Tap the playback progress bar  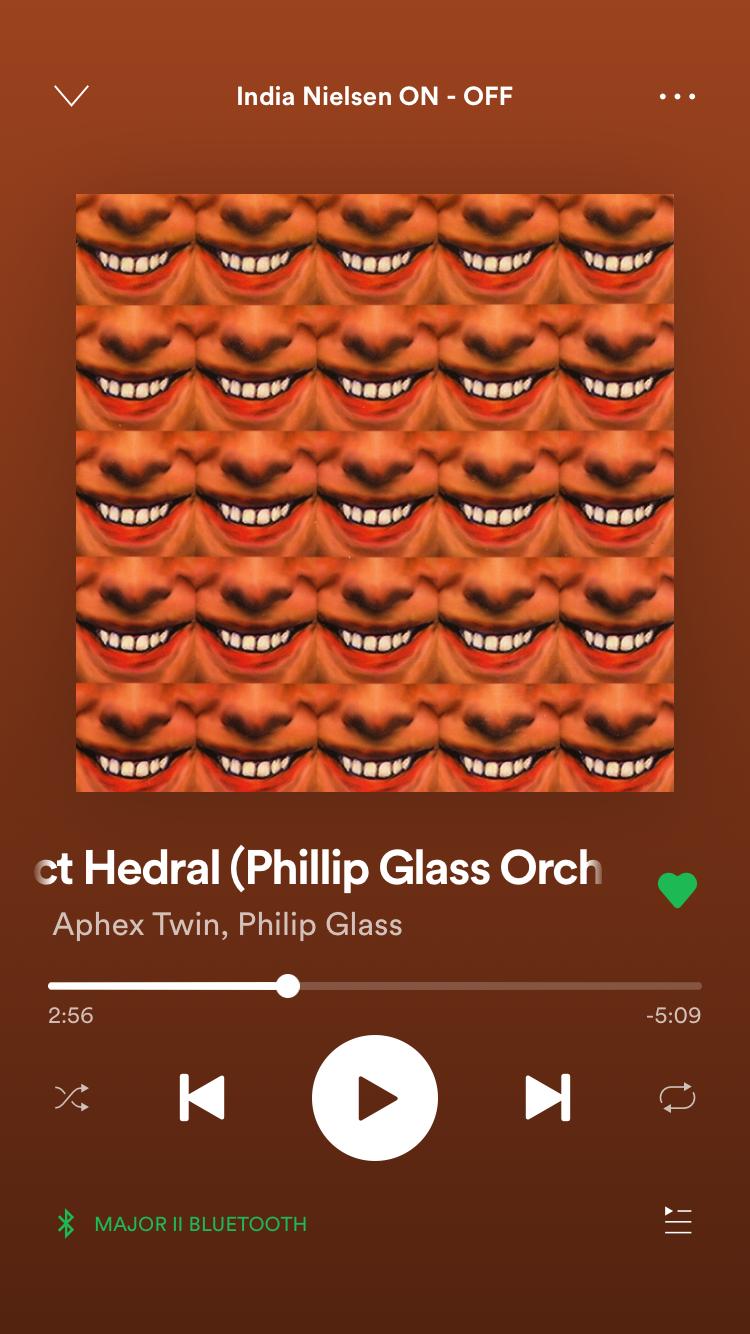[x=374, y=987]
